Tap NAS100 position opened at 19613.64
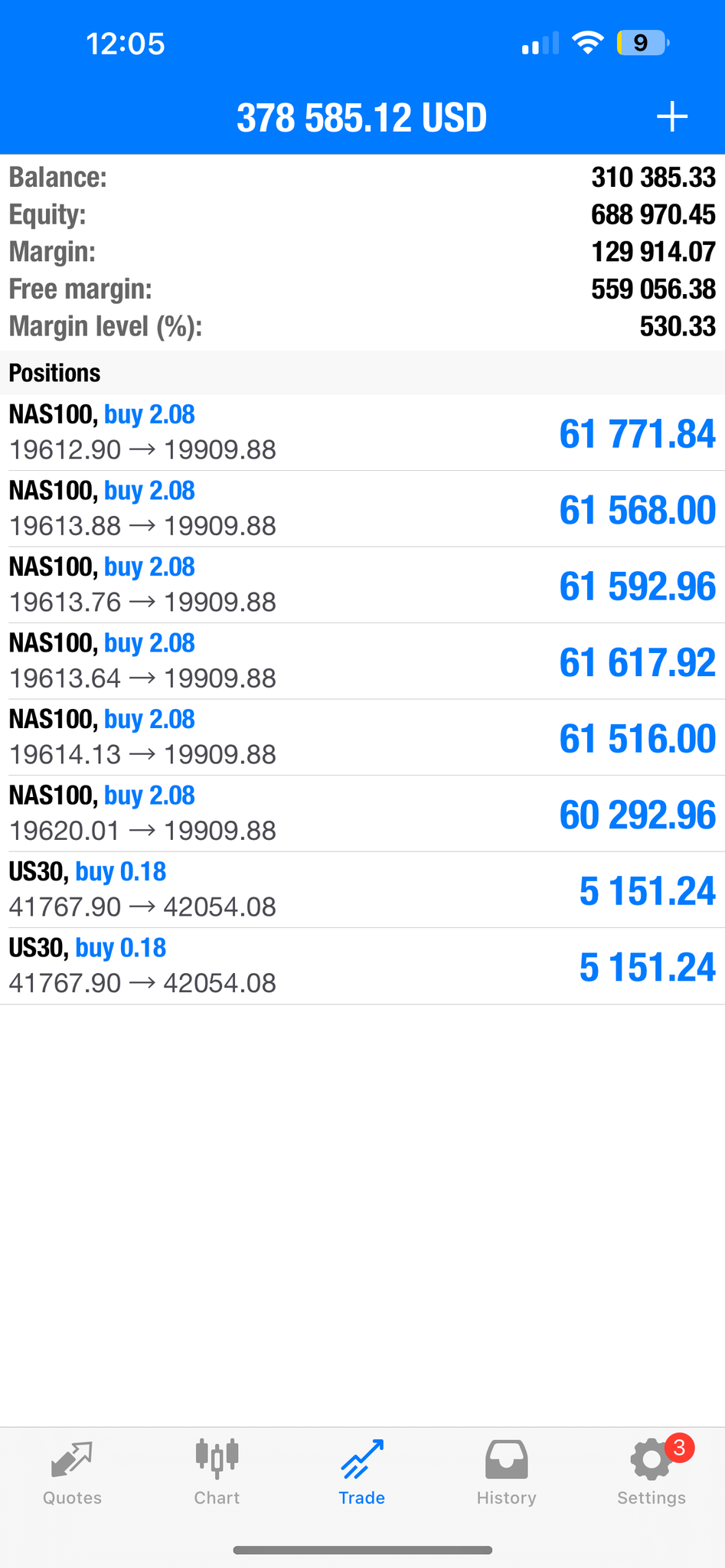The height and width of the screenshot is (1568, 725). [362, 661]
